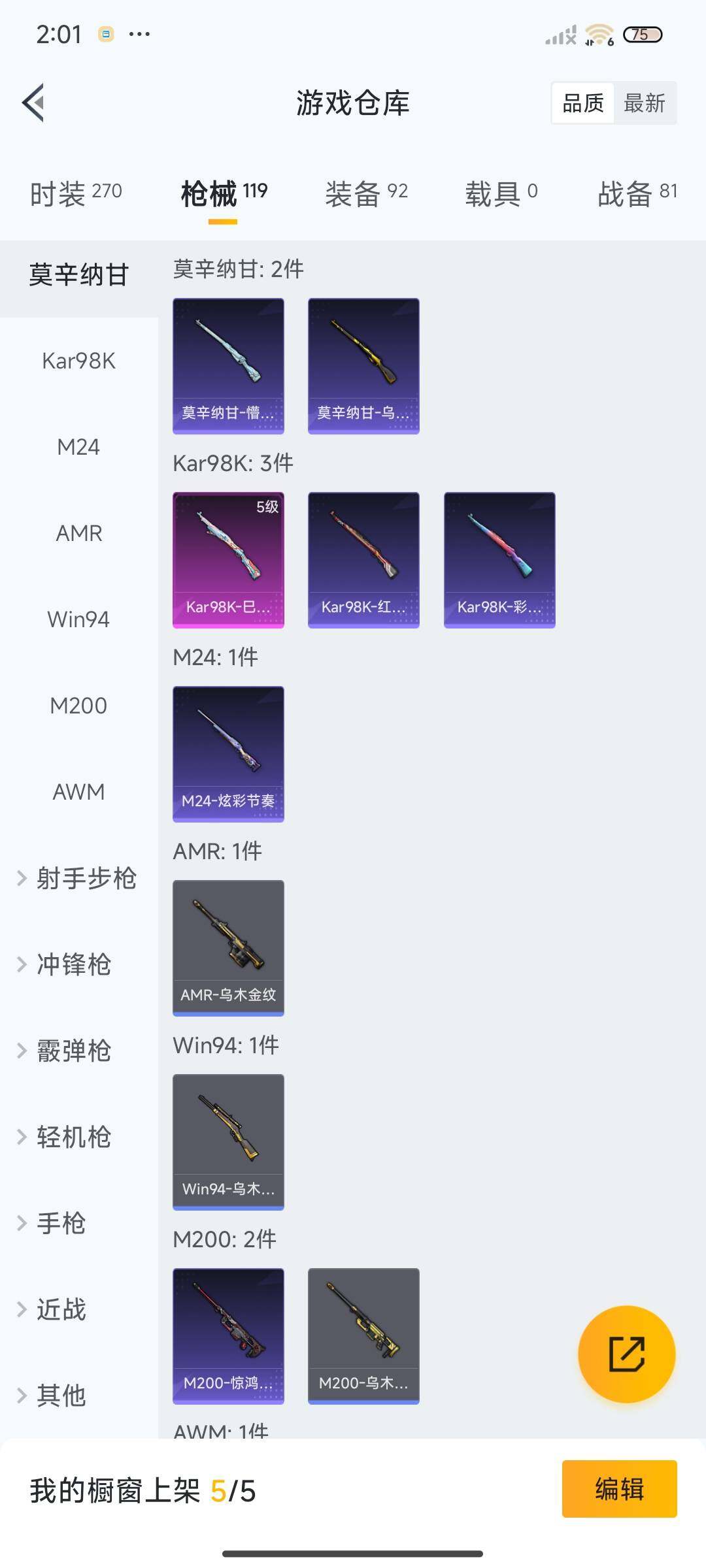Switch sorting to 最新

[645, 103]
